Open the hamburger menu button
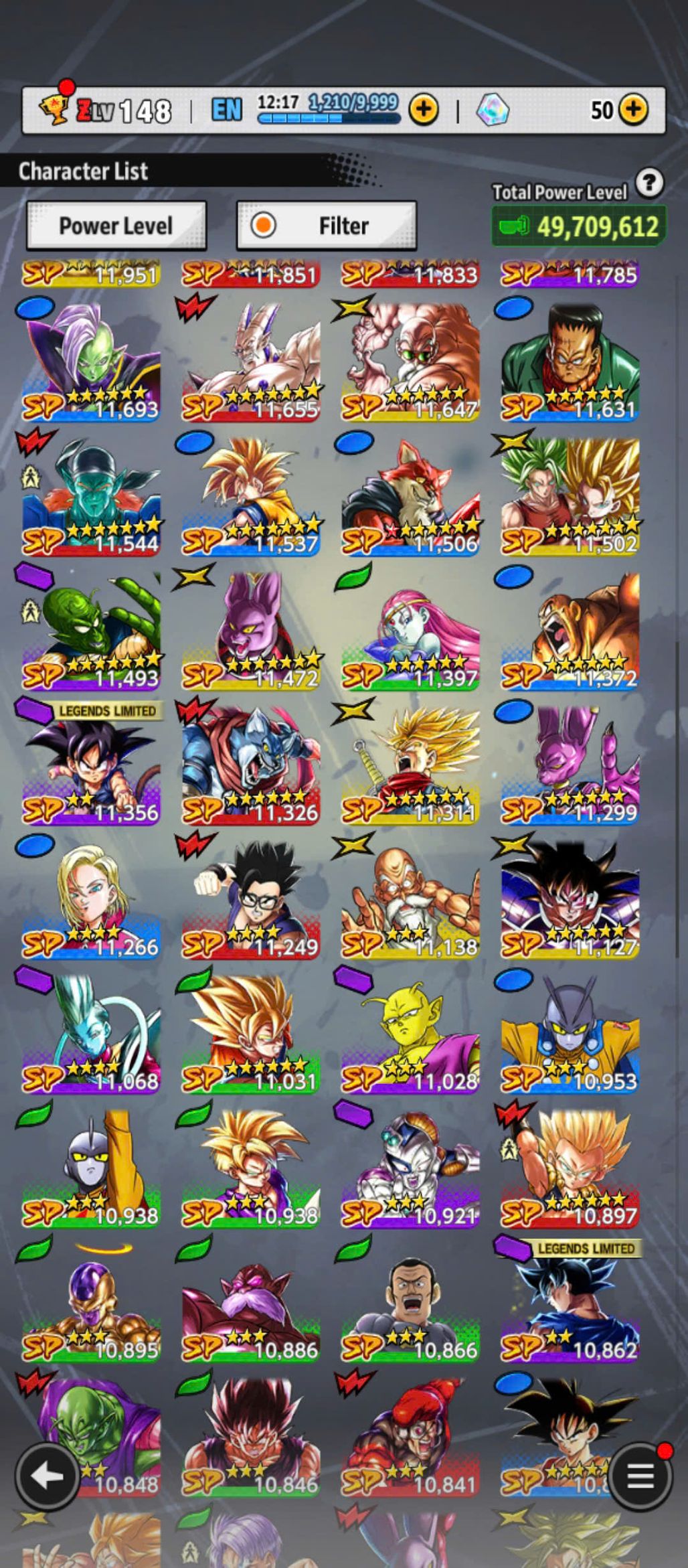The image size is (688, 1568). point(640,1475)
